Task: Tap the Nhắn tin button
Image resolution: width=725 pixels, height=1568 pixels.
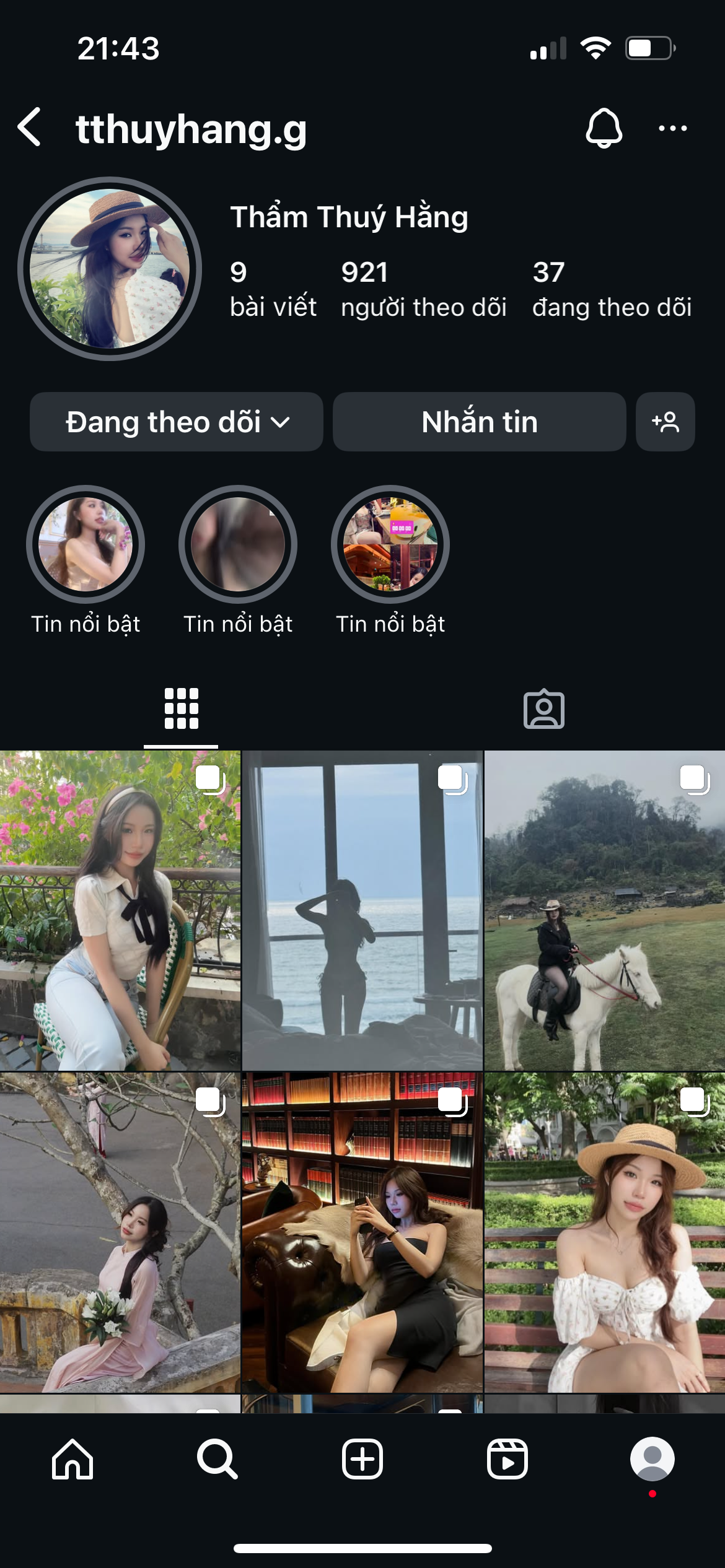Action: [x=479, y=422]
